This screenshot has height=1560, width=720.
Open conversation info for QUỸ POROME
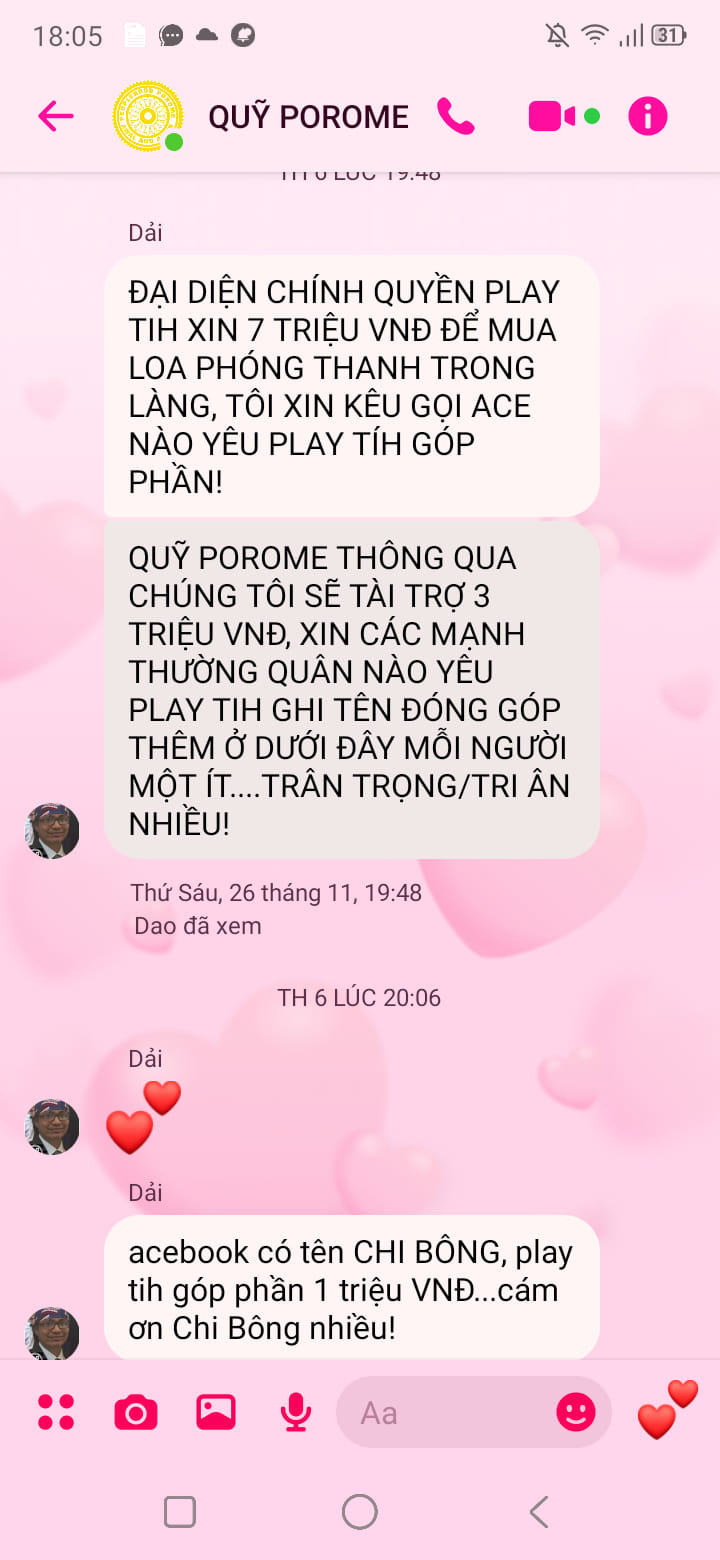[x=647, y=117]
